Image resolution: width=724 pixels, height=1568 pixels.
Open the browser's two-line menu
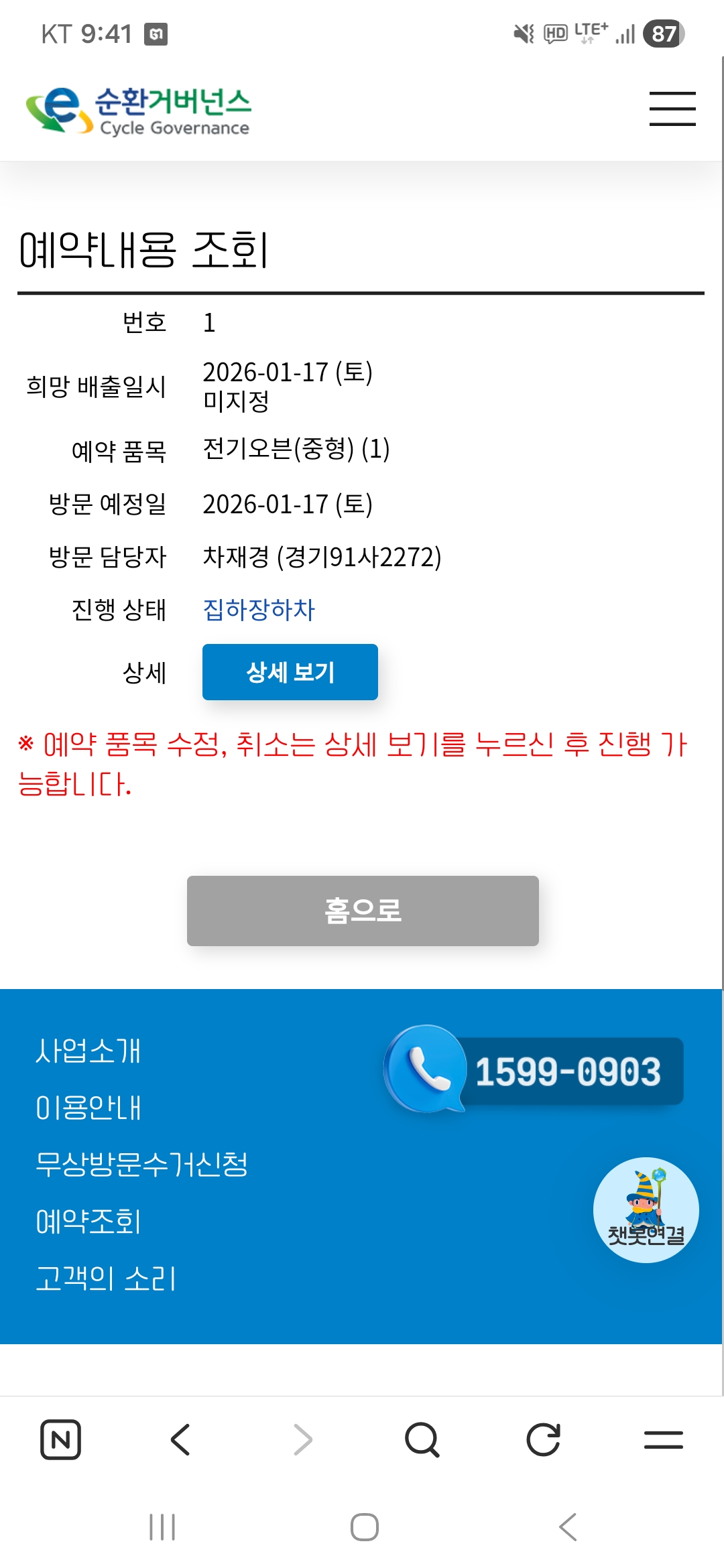(663, 1439)
